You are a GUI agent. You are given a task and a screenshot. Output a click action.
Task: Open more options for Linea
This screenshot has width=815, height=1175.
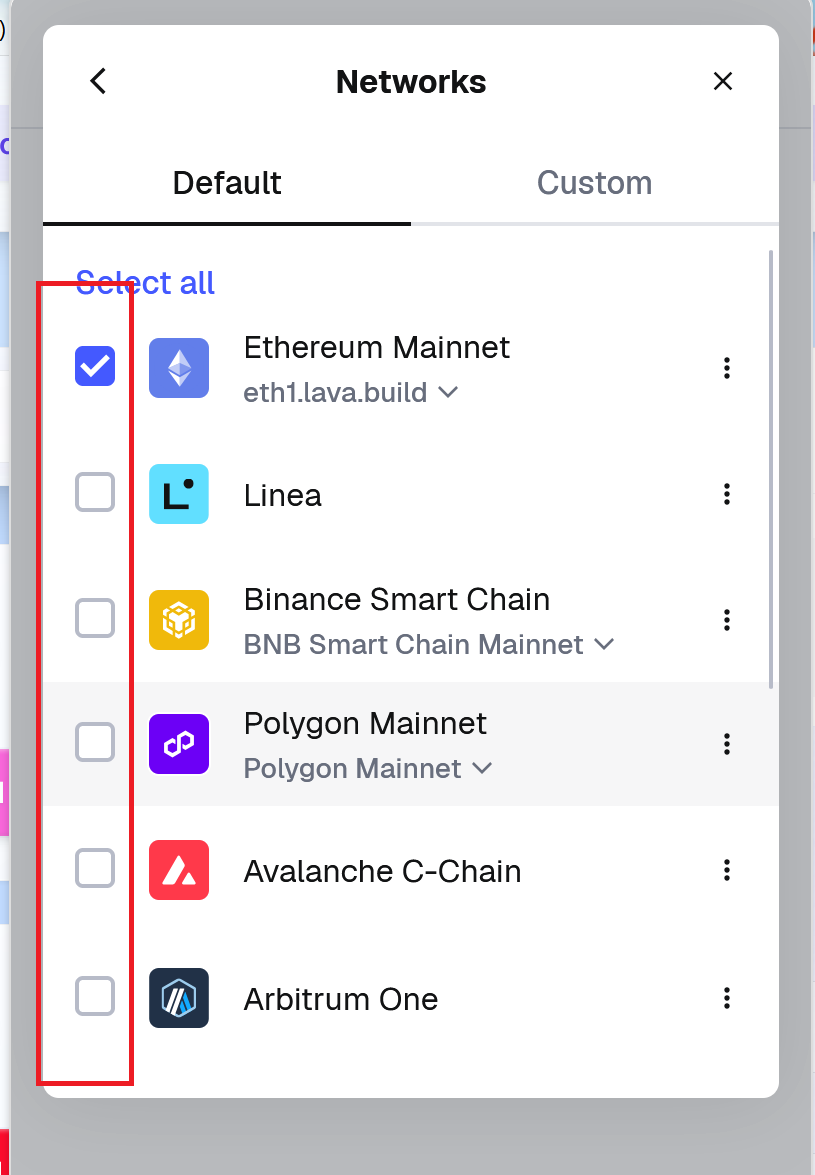pos(727,494)
